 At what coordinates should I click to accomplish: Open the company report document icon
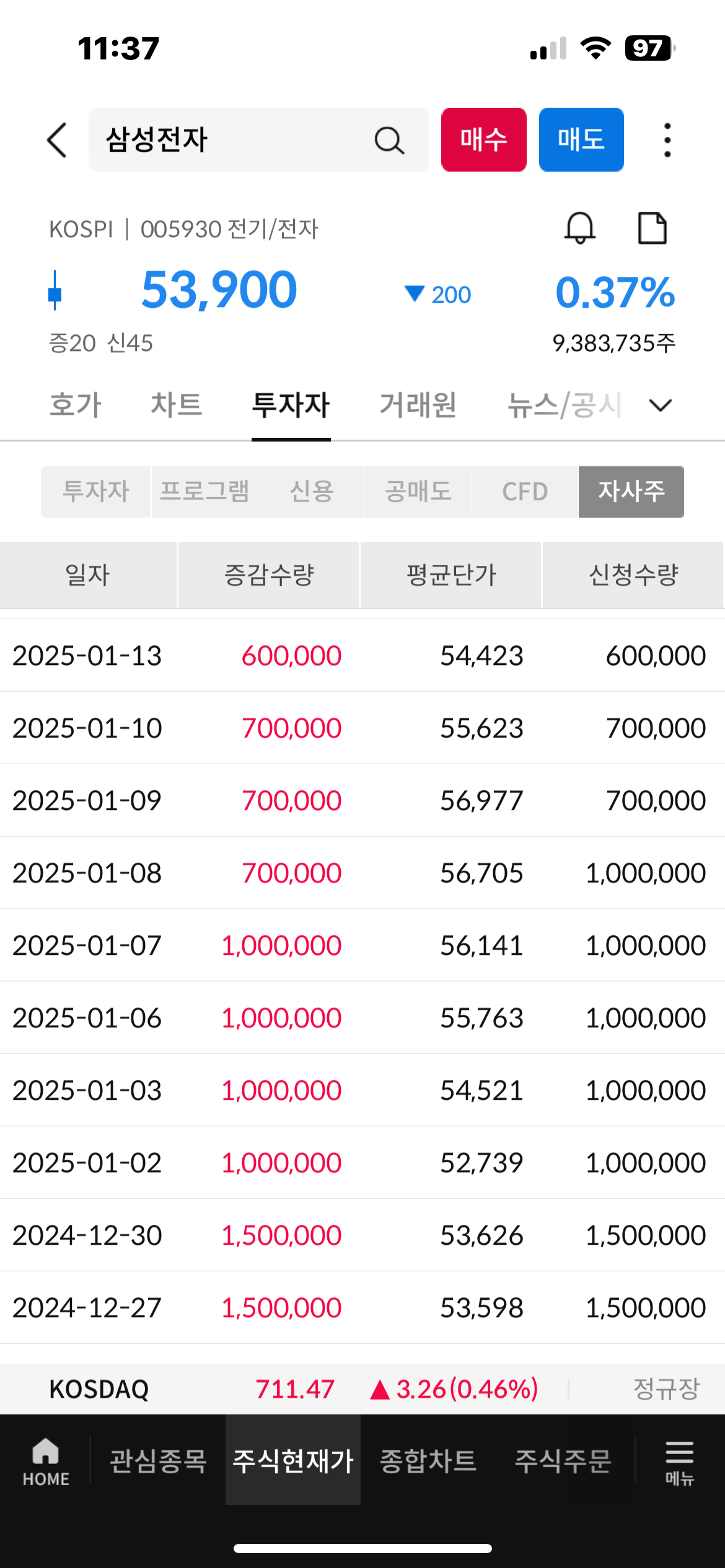click(651, 229)
